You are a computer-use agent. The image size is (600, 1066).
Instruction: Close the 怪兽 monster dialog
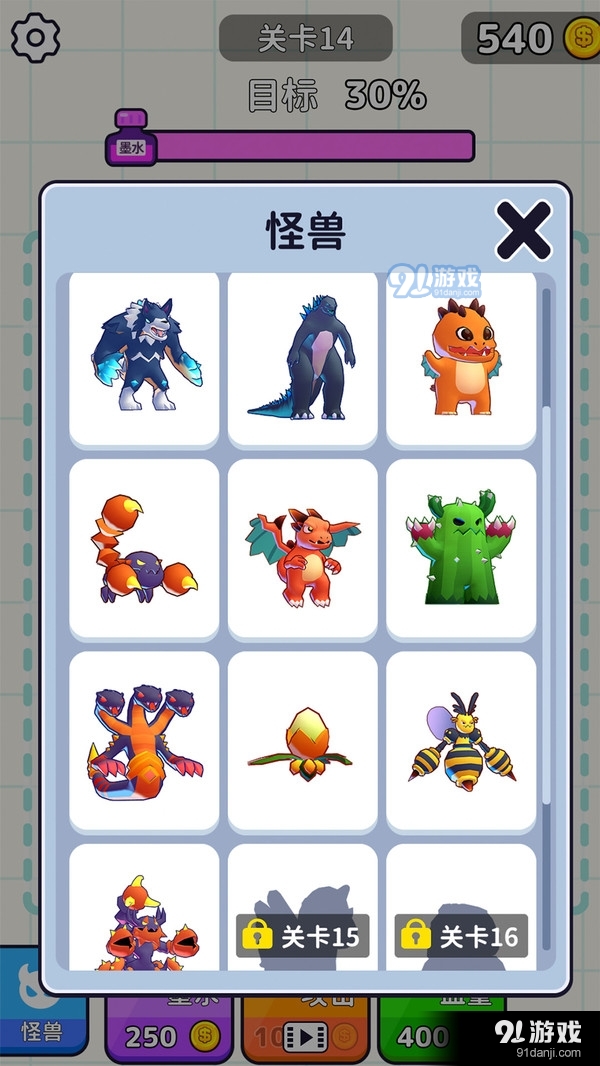tap(523, 230)
